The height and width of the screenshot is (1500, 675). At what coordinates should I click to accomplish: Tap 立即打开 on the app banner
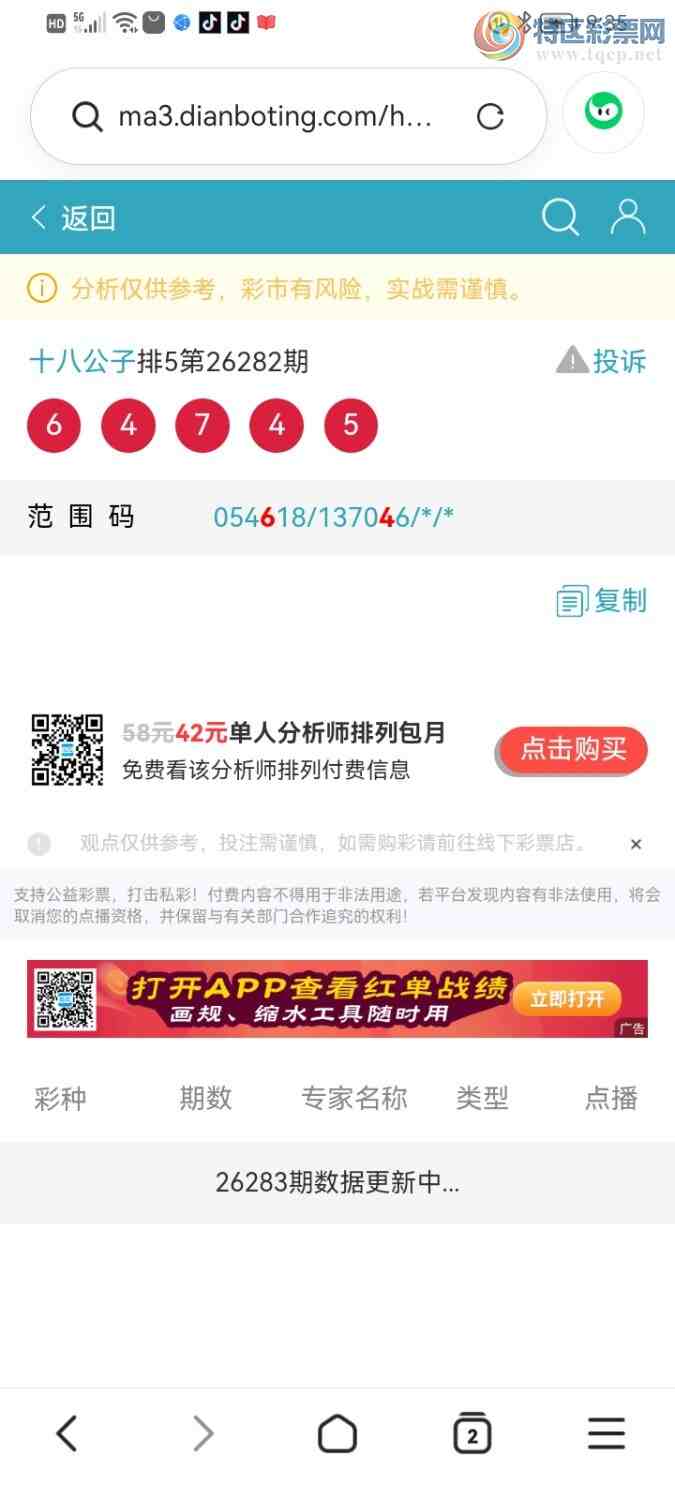point(568,999)
